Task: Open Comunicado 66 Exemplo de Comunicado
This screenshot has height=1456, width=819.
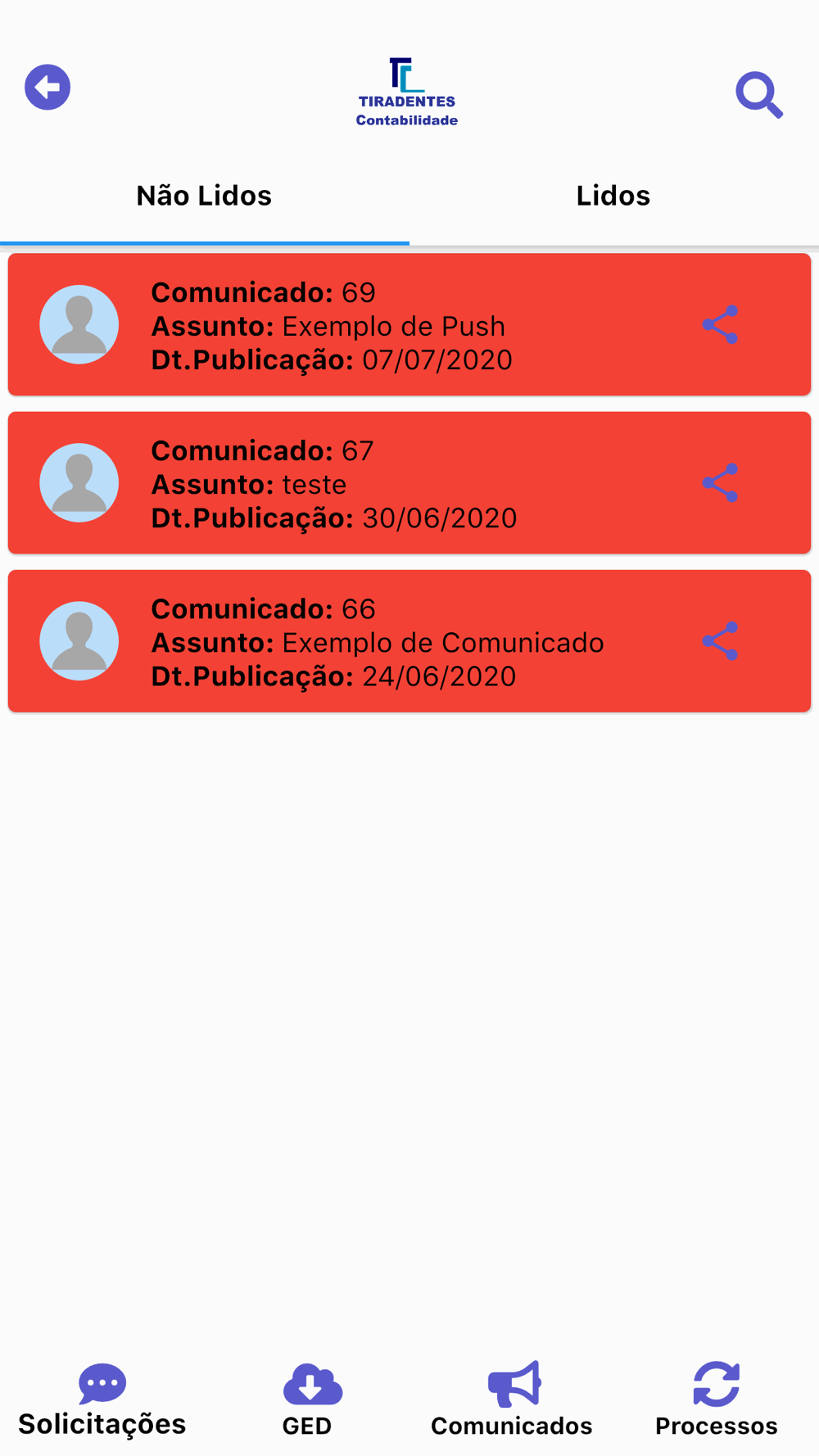Action: click(409, 641)
